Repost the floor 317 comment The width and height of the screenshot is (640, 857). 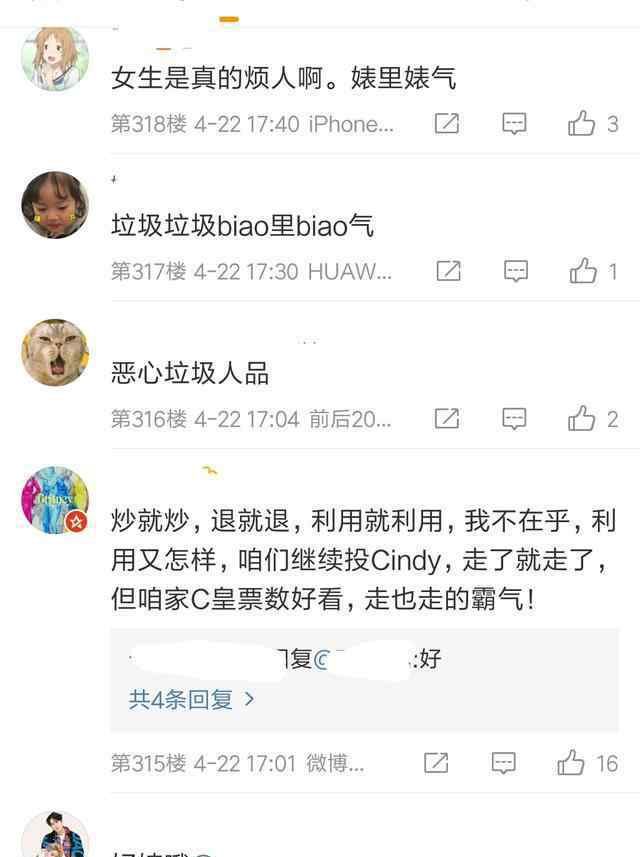pyautogui.click(x=449, y=271)
